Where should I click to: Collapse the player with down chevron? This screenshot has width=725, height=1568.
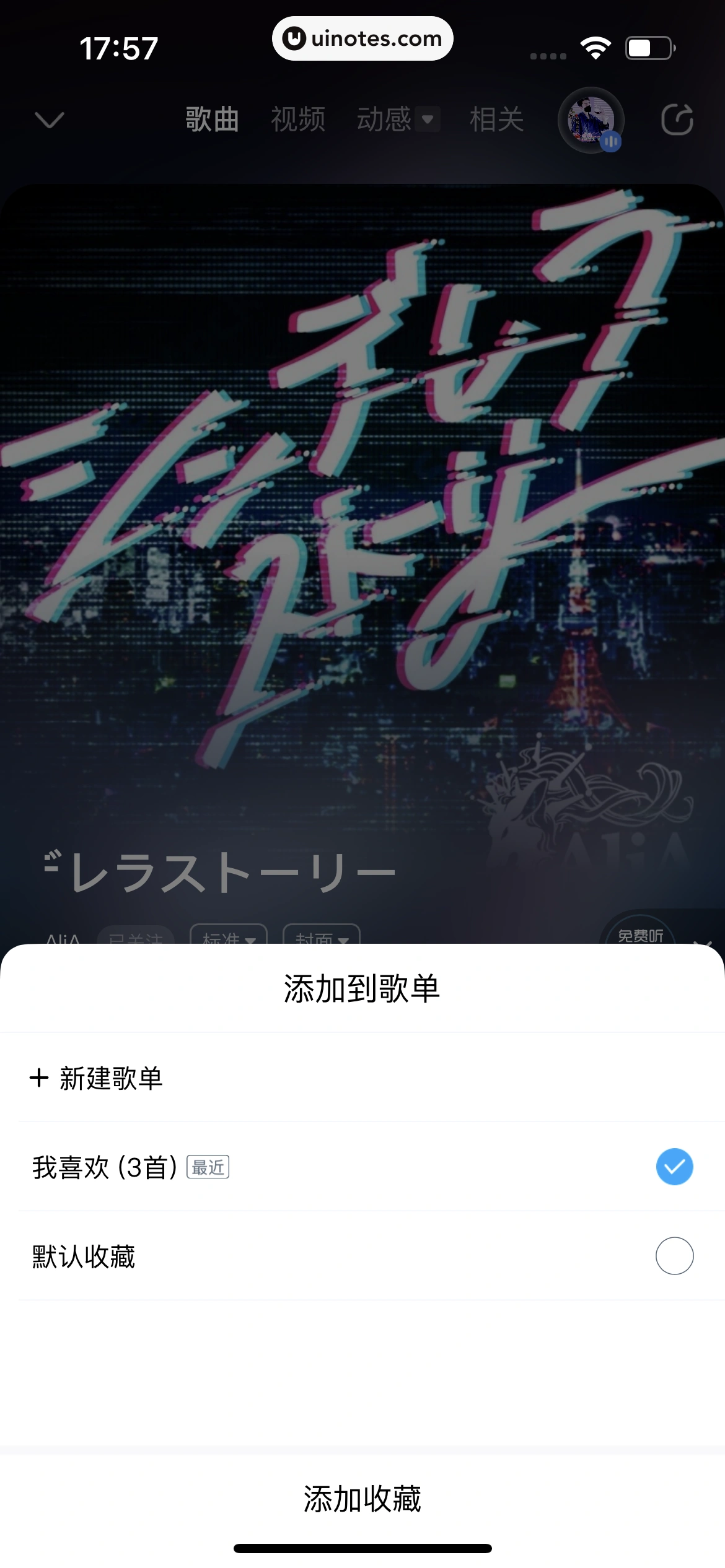coord(50,120)
